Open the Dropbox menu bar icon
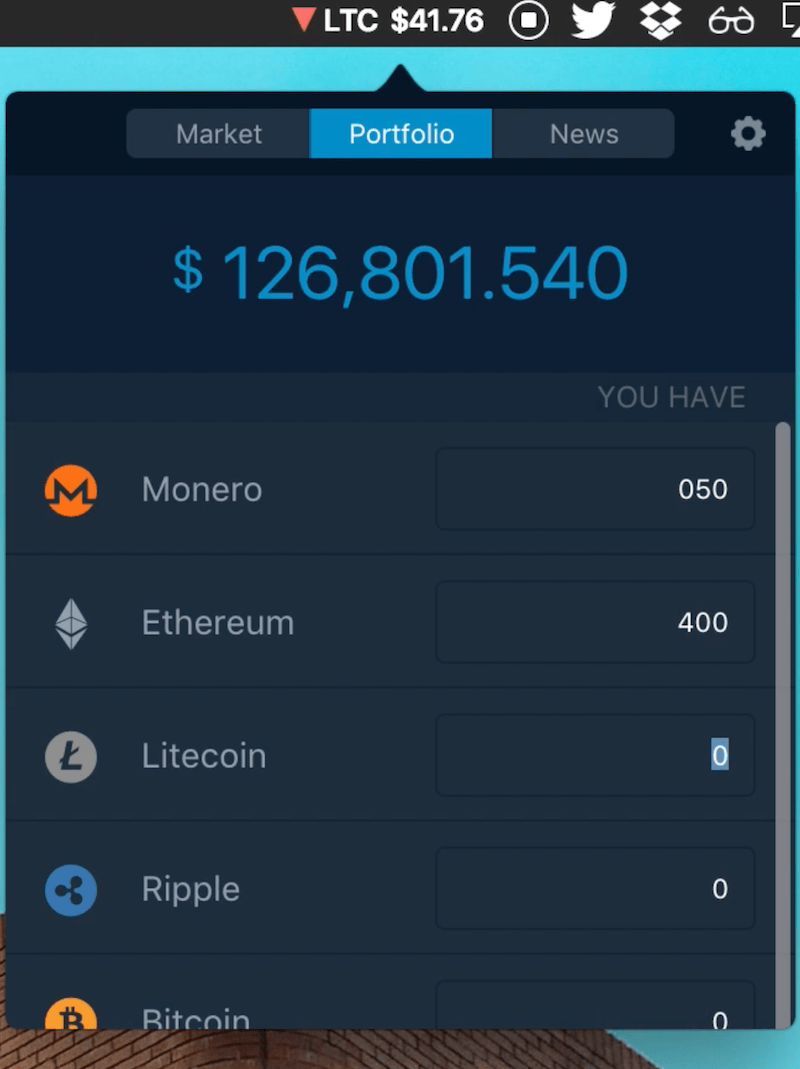 [660, 20]
